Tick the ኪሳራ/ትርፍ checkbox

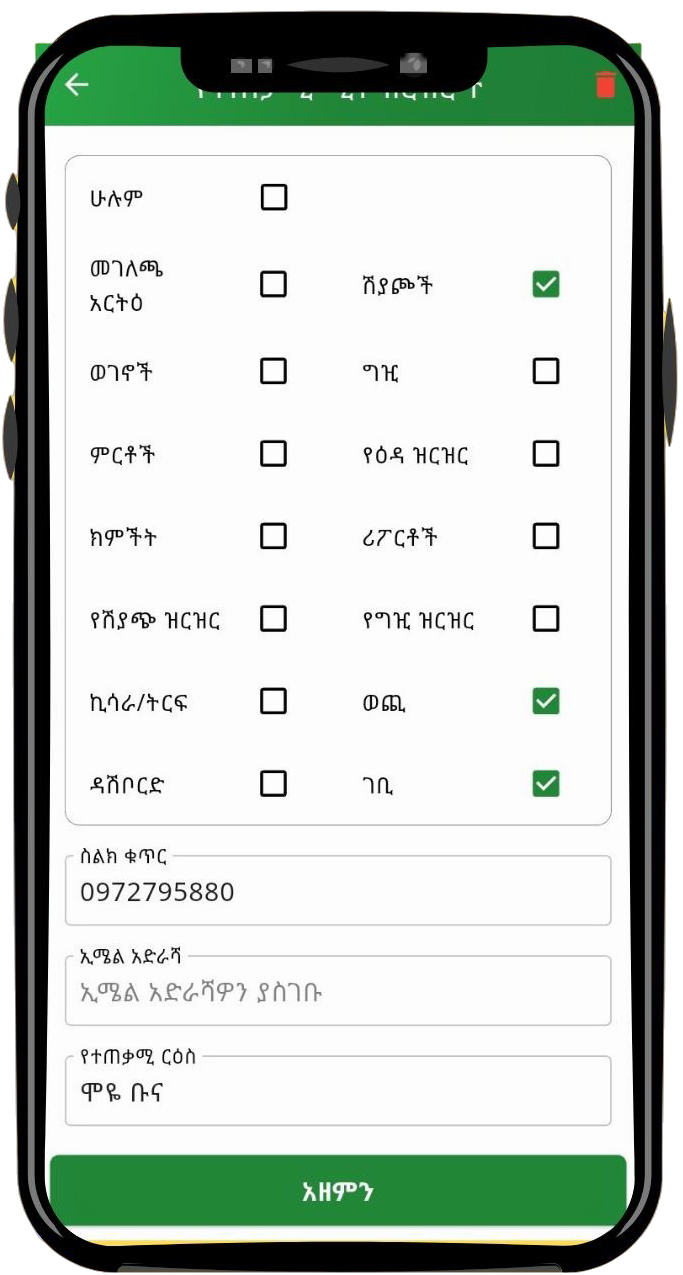(x=274, y=701)
